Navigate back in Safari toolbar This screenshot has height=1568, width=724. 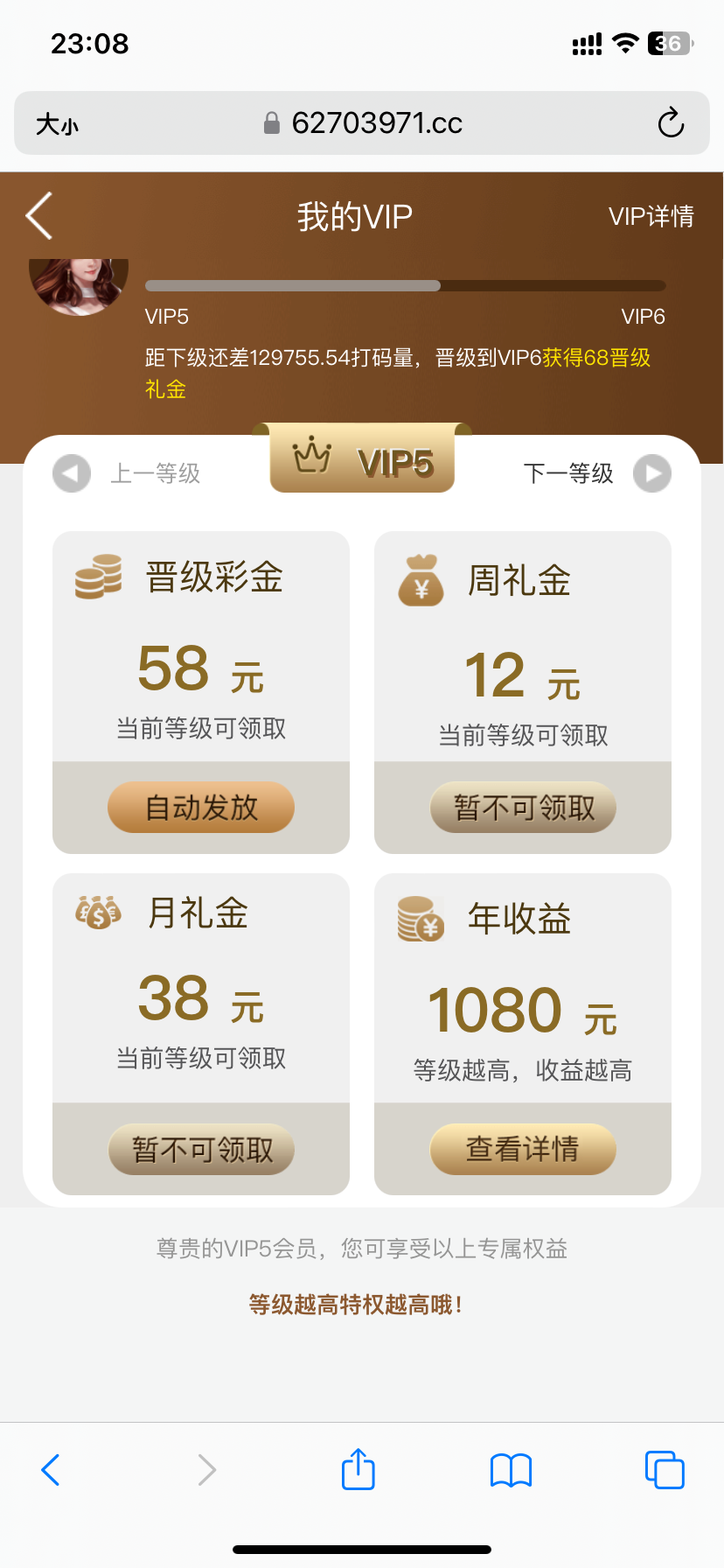click(51, 1470)
